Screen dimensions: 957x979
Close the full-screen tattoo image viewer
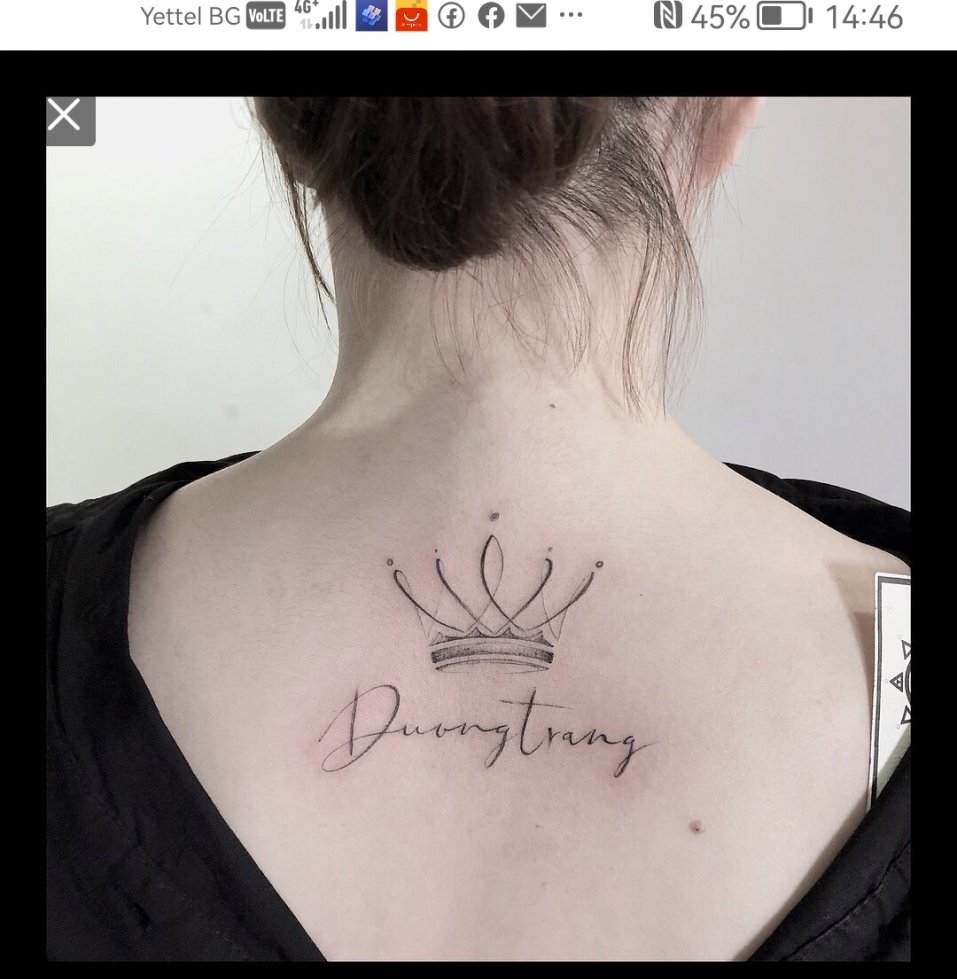66,117
